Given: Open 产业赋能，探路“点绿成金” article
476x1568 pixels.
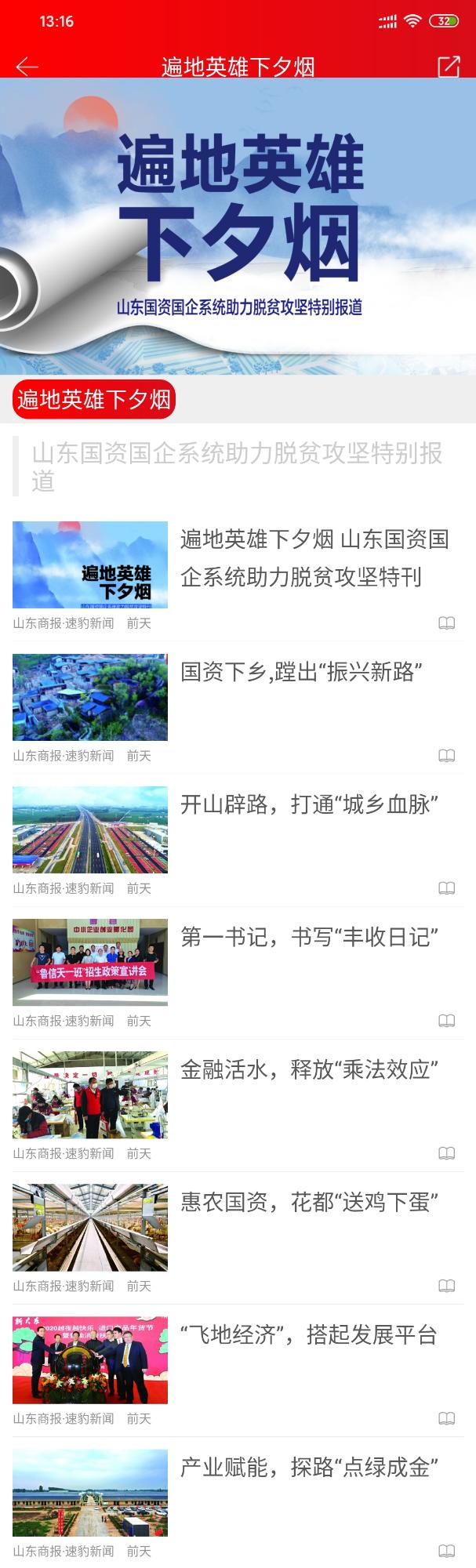Looking at the screenshot, I should pos(309,1467).
